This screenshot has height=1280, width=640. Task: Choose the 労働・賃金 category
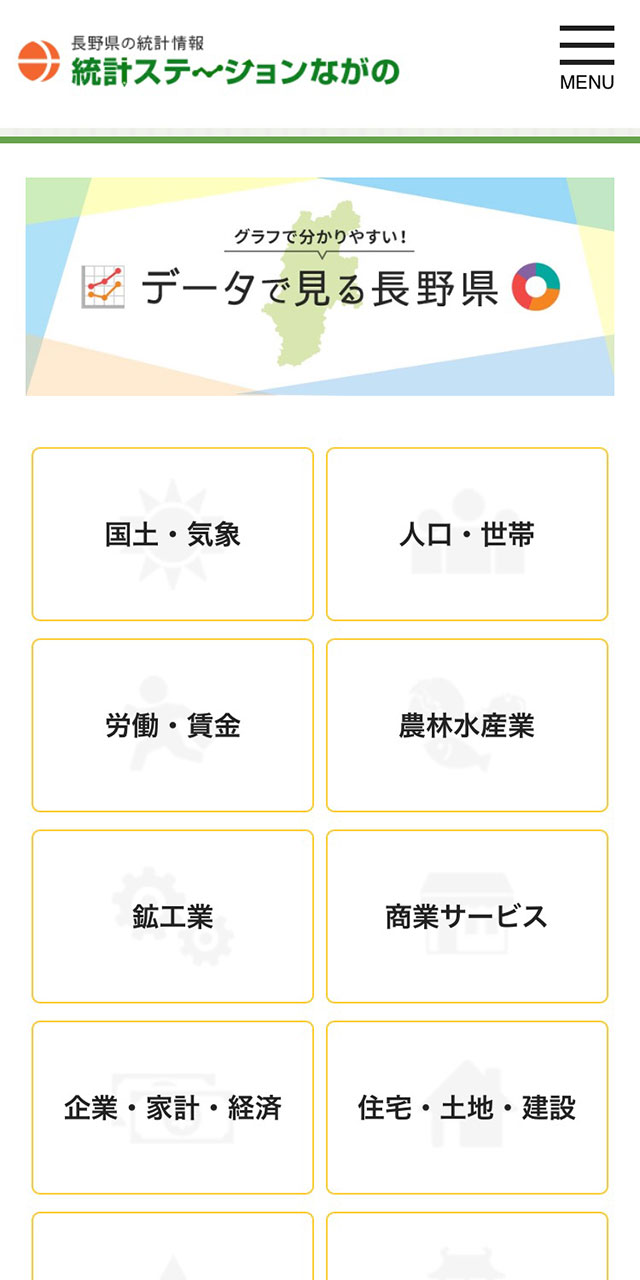173,725
